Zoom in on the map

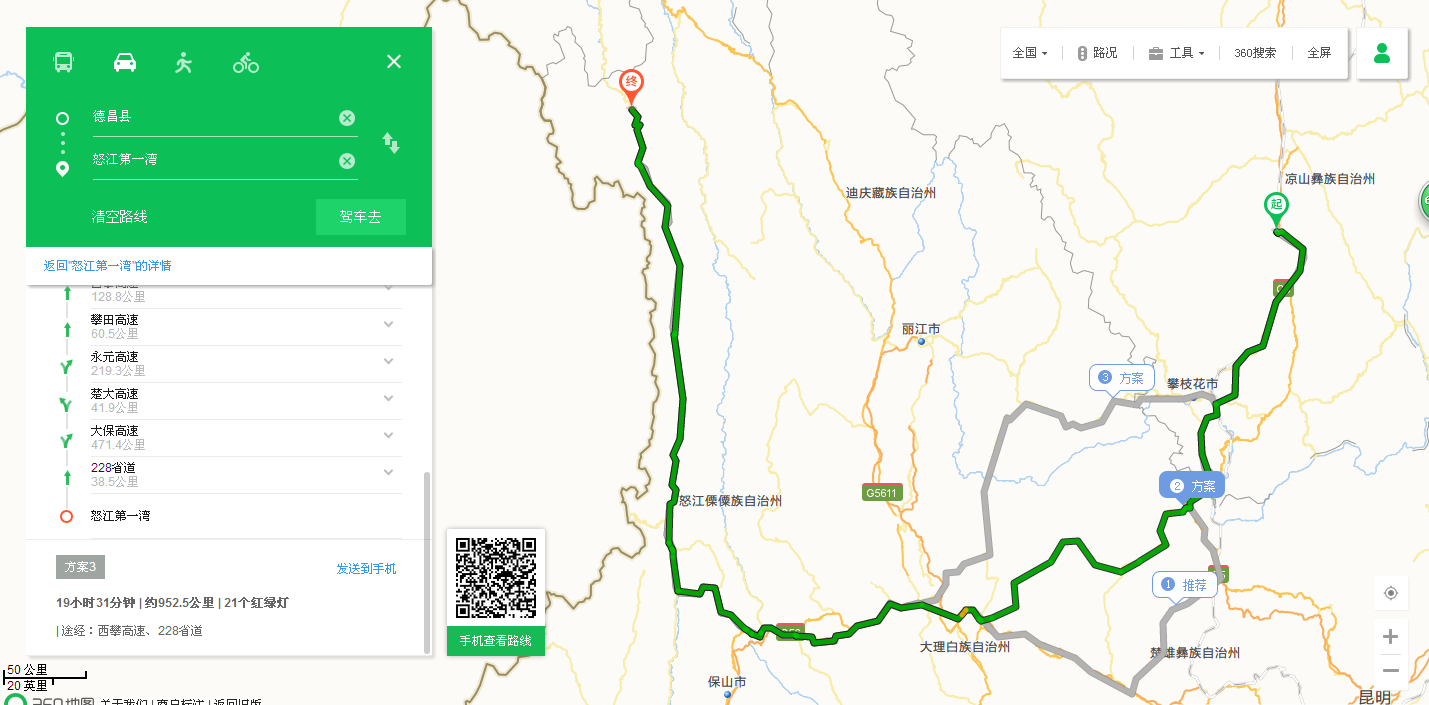pos(1390,636)
